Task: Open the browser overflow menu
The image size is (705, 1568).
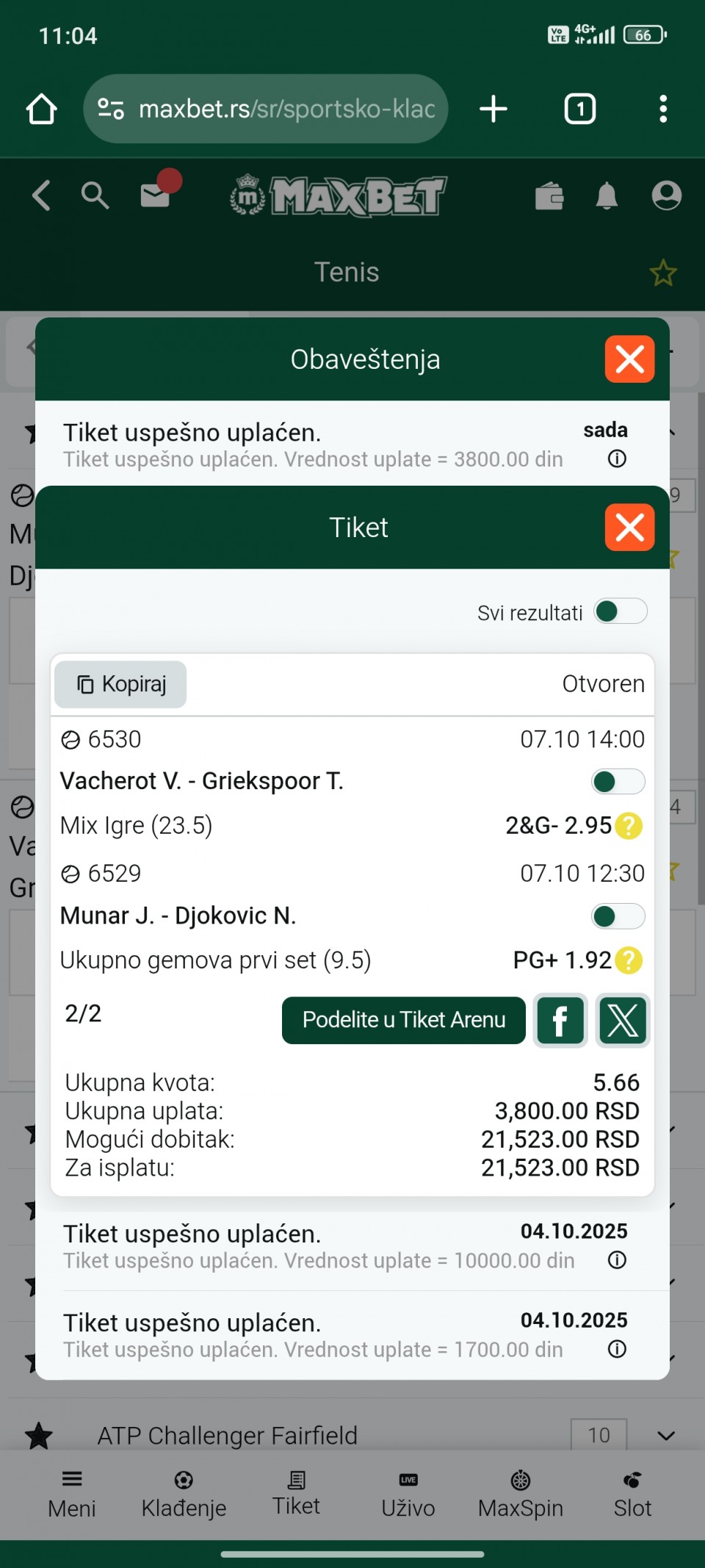Action: pos(663,109)
